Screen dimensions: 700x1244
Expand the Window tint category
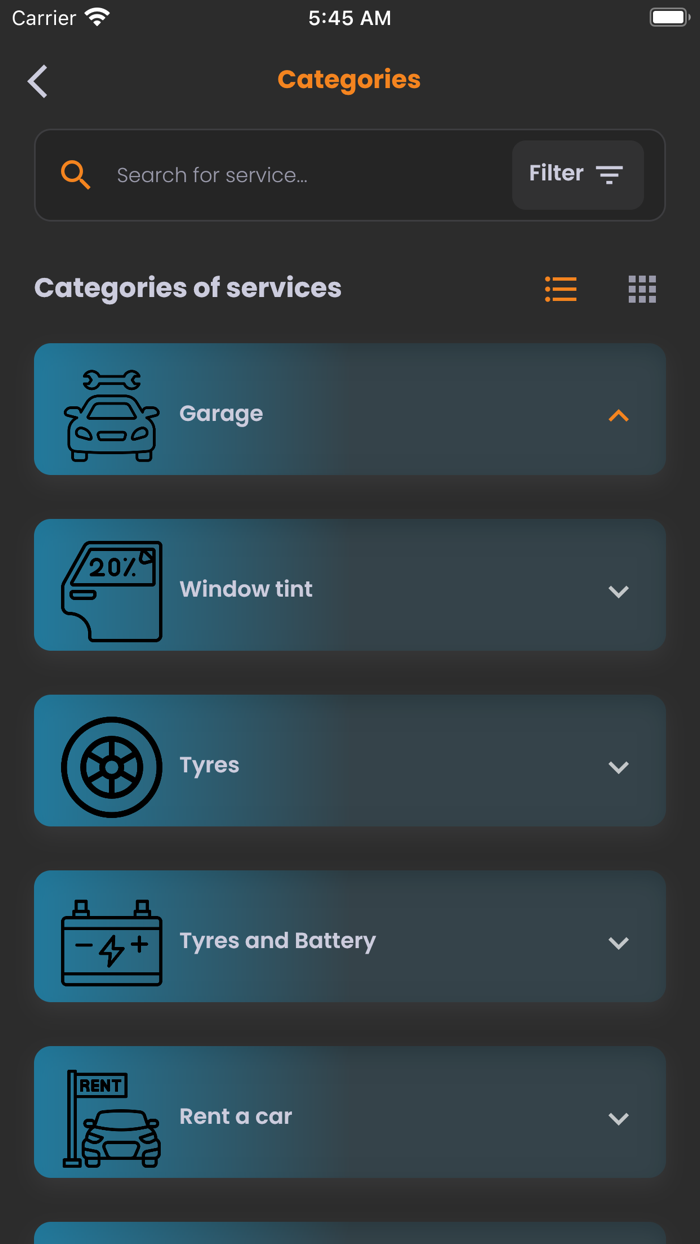(x=619, y=591)
